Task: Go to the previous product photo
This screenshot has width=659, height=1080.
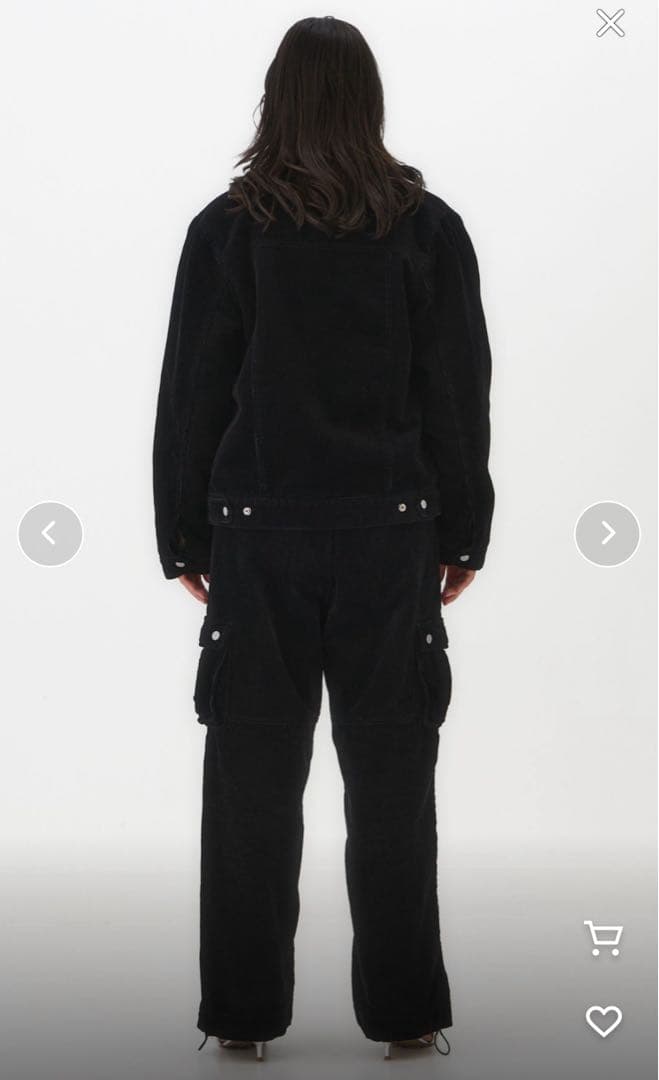Action: [50, 534]
